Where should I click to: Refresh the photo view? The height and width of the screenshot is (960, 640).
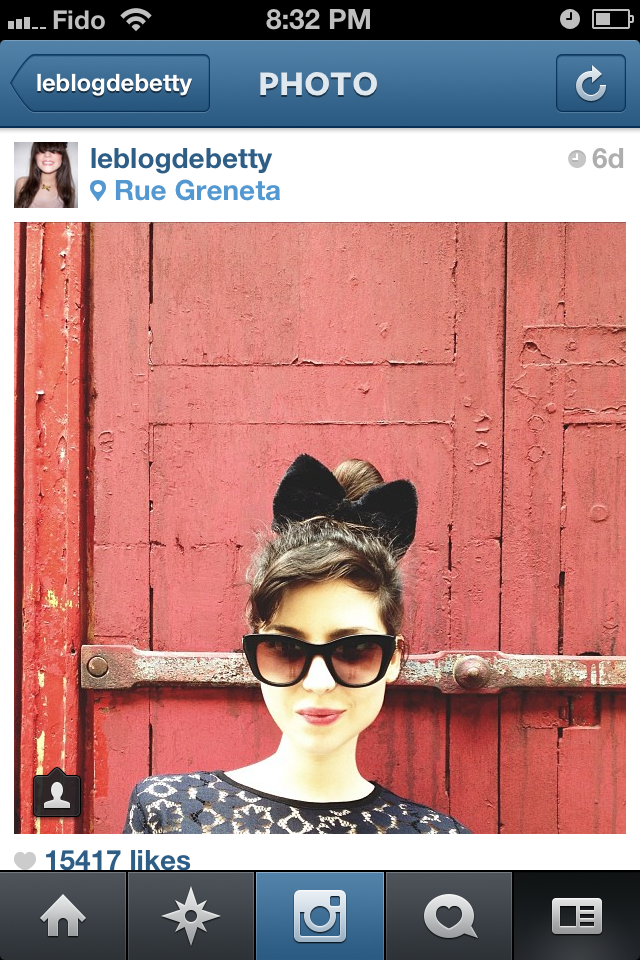tap(590, 84)
